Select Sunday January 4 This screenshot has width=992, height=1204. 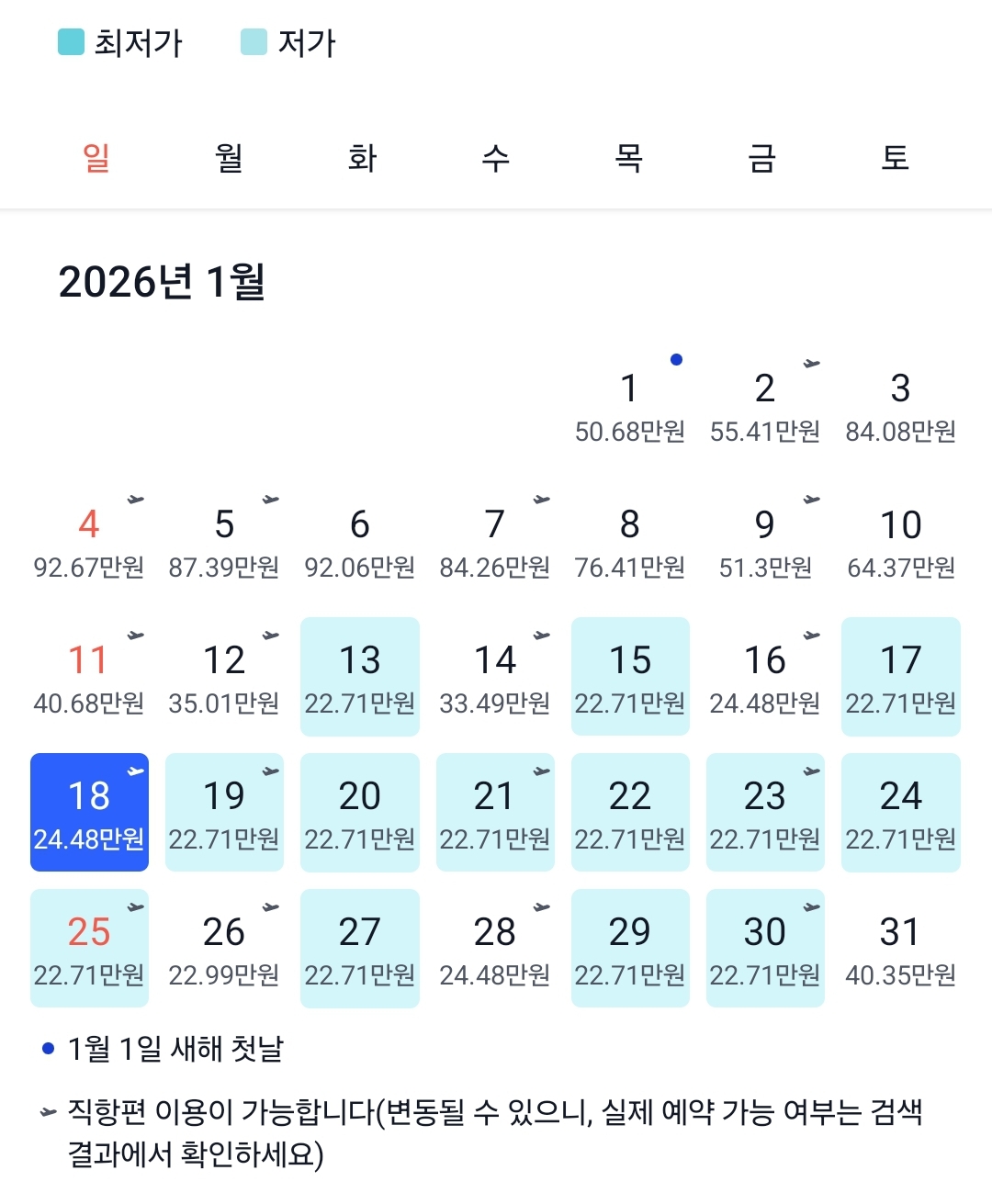point(89,541)
